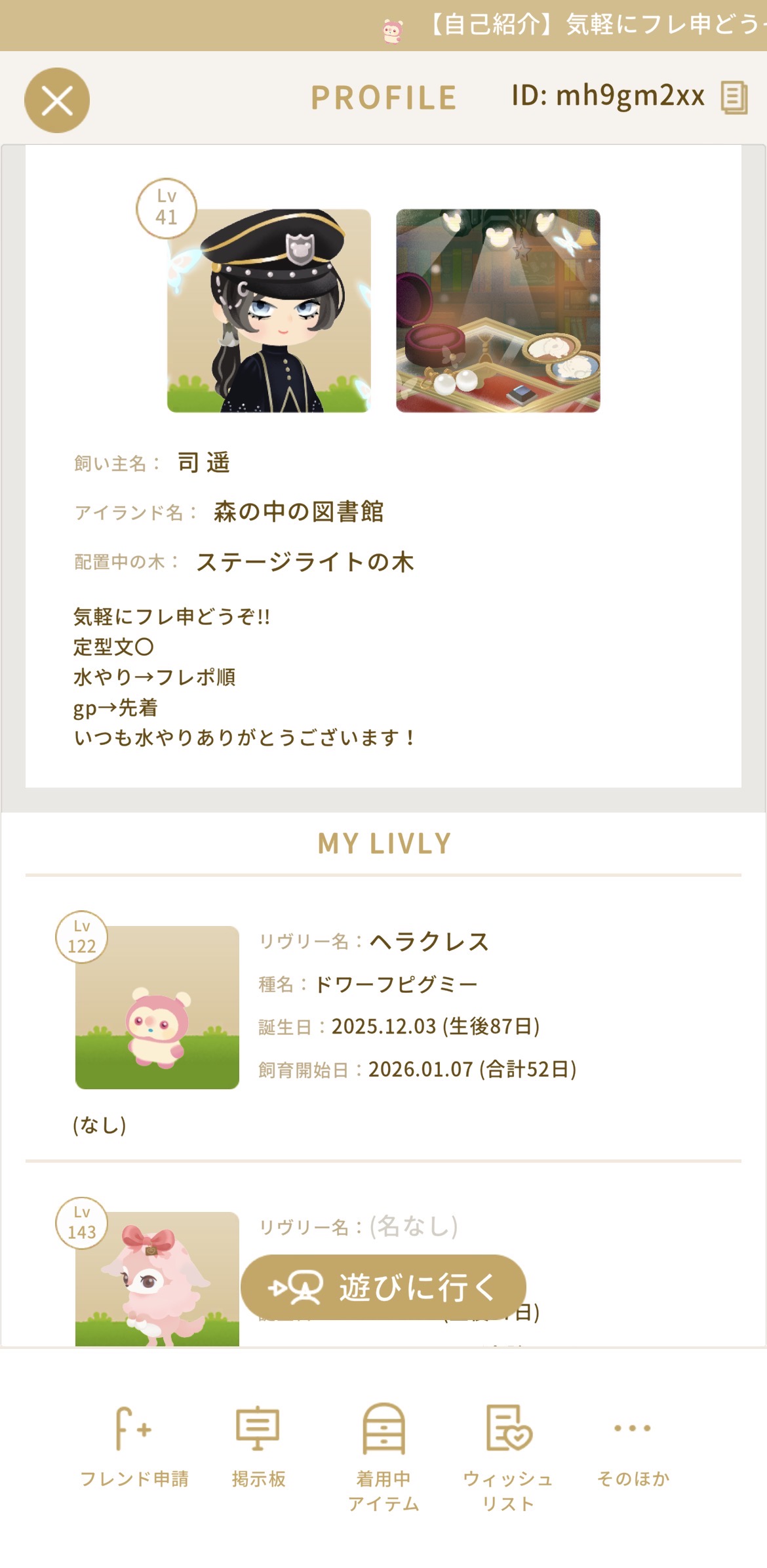Copy the user ID mh9gm2xx
The image size is (767, 1568).
point(734,98)
